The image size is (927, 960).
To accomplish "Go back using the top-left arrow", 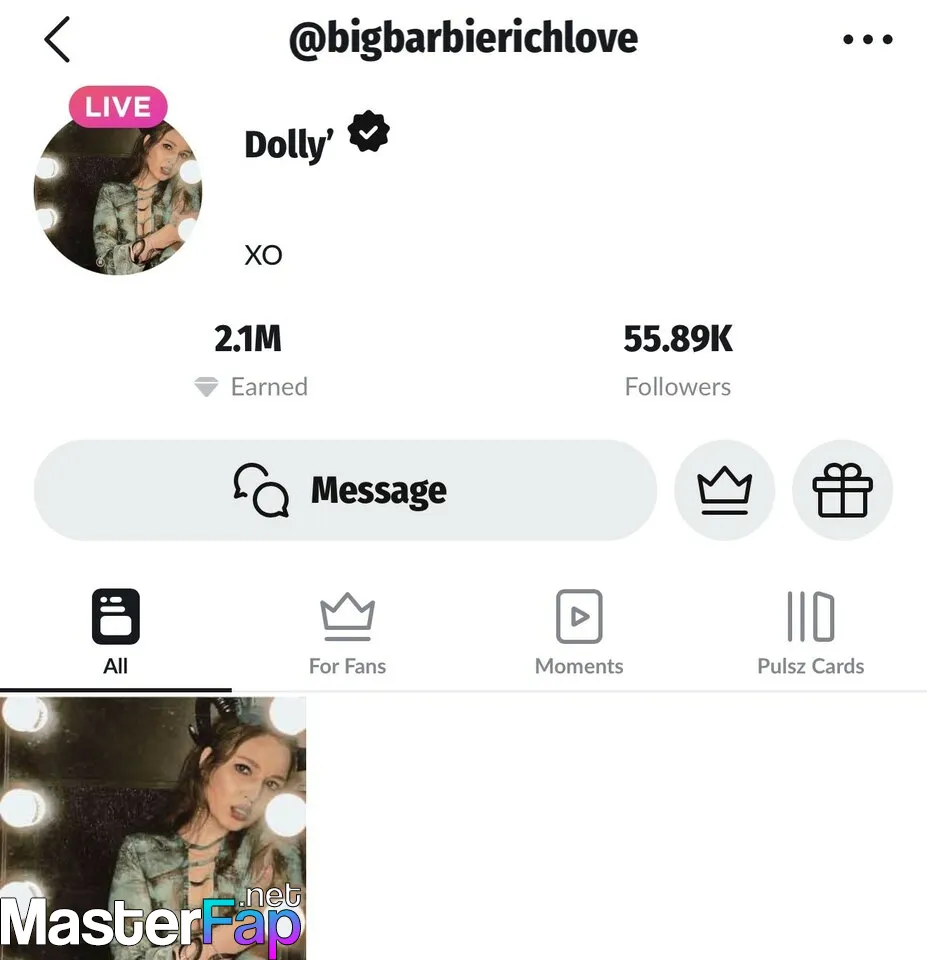I will point(57,41).
